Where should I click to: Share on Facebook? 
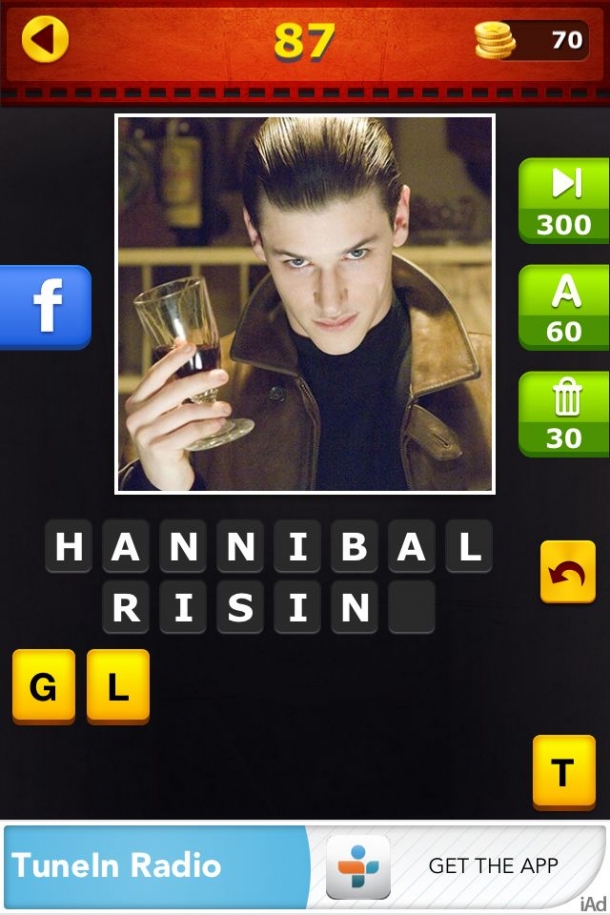pyautogui.click(x=45, y=307)
